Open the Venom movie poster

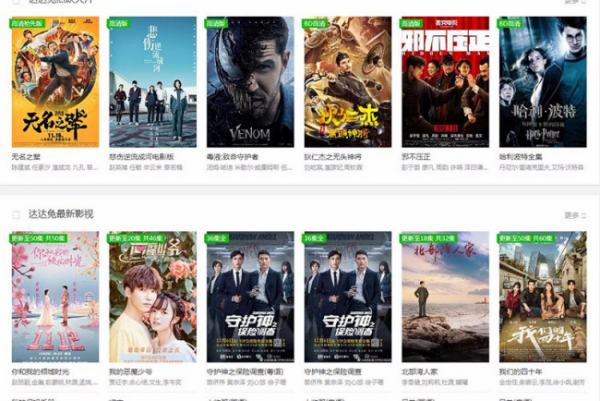(249, 82)
